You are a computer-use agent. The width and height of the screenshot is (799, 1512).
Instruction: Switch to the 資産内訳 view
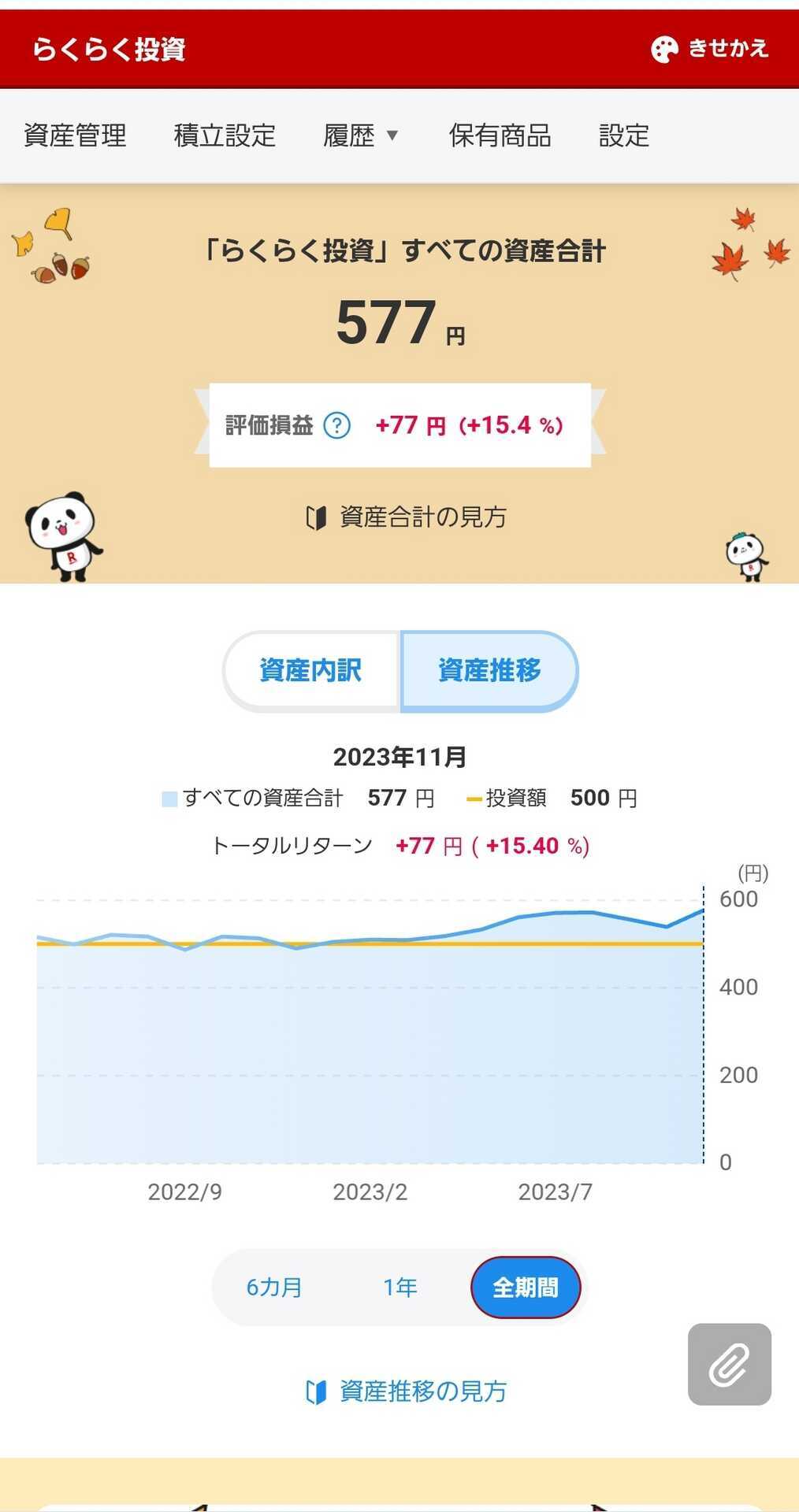(x=311, y=671)
